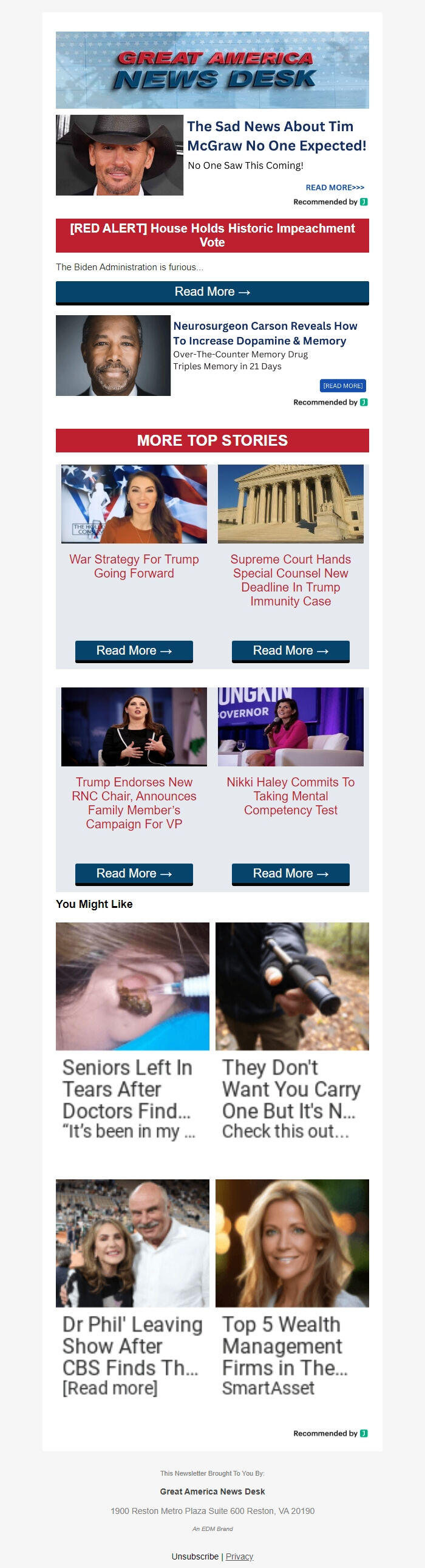The height and width of the screenshot is (1568, 425).
Task: Unsubscribe from this newsletter
Action: [195, 1556]
